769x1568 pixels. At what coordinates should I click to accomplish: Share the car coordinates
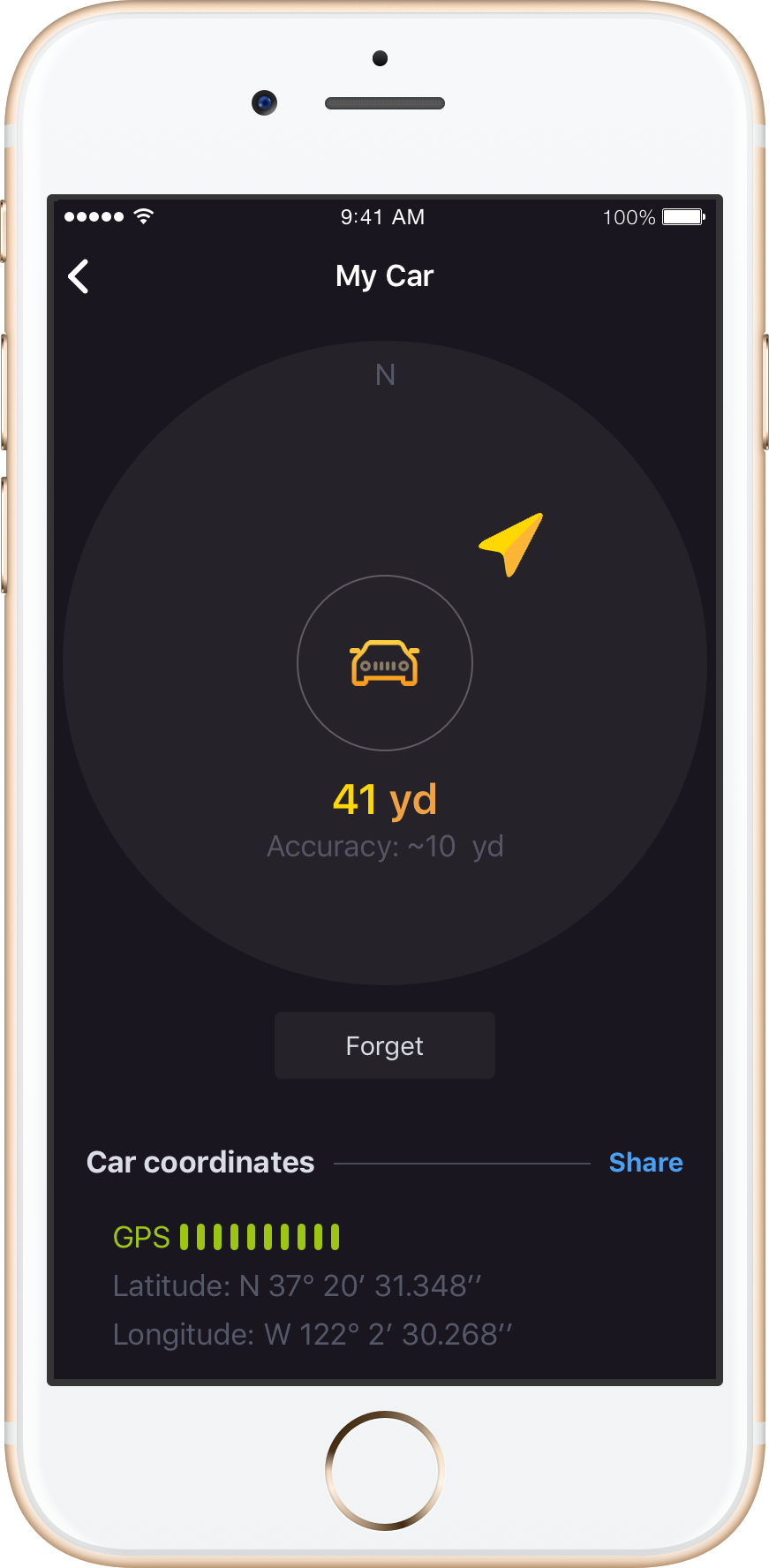click(x=645, y=1162)
